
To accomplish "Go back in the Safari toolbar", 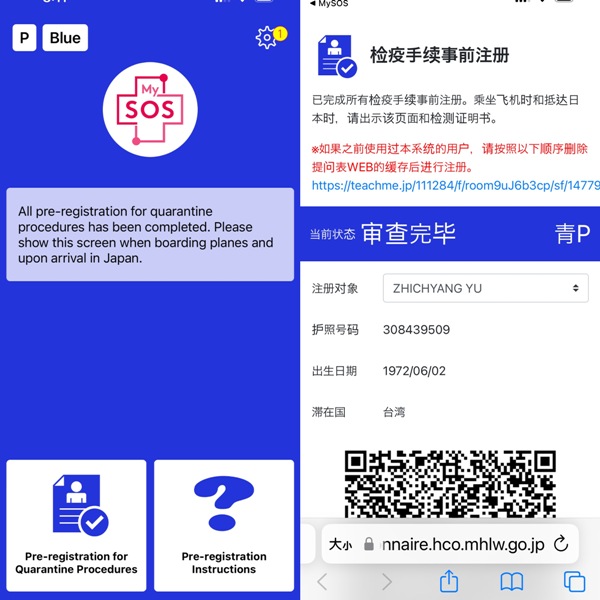I will point(322,581).
